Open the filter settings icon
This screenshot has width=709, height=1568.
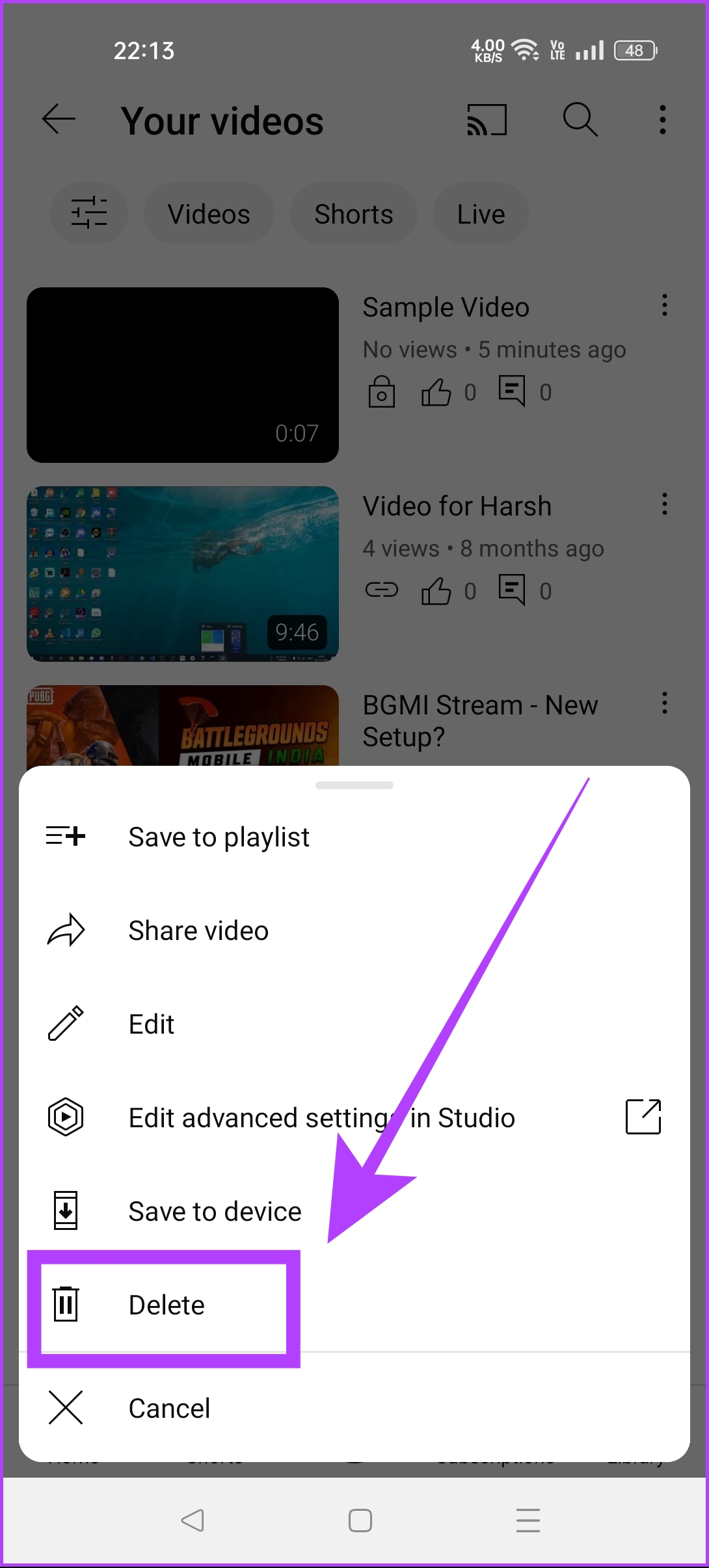pos(89,213)
